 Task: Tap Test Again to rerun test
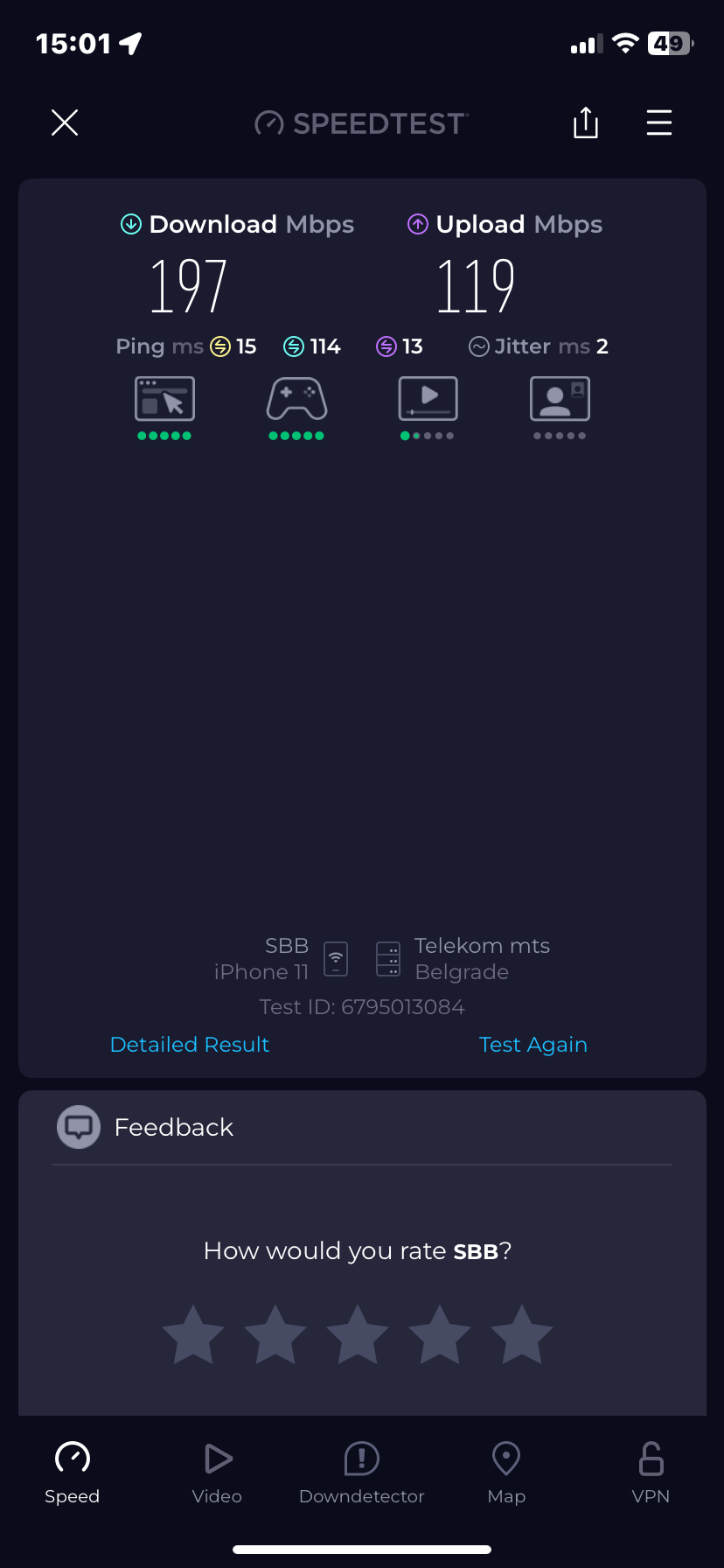pyautogui.click(x=533, y=1045)
